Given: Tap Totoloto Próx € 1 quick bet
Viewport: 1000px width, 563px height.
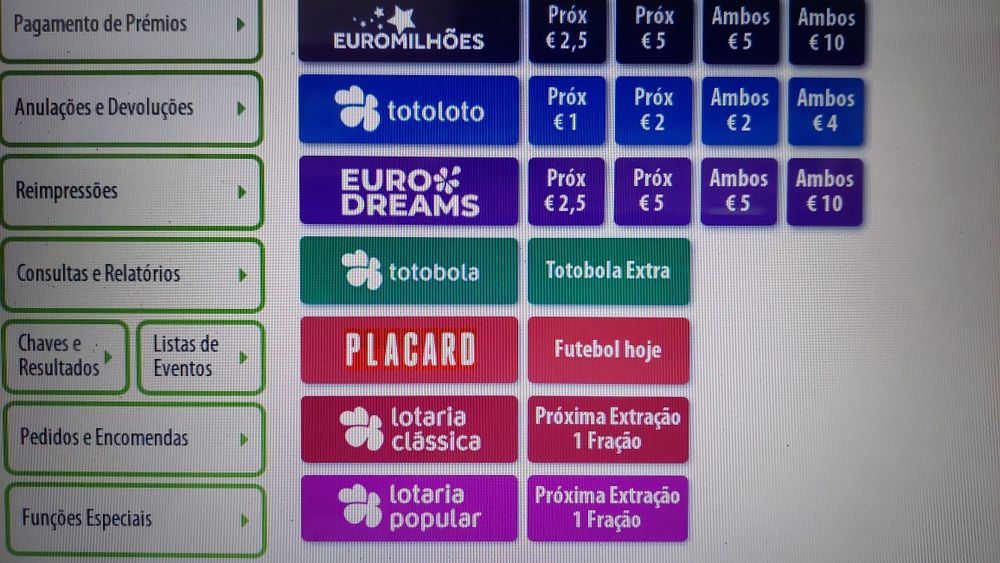Looking at the screenshot, I should click(567, 110).
